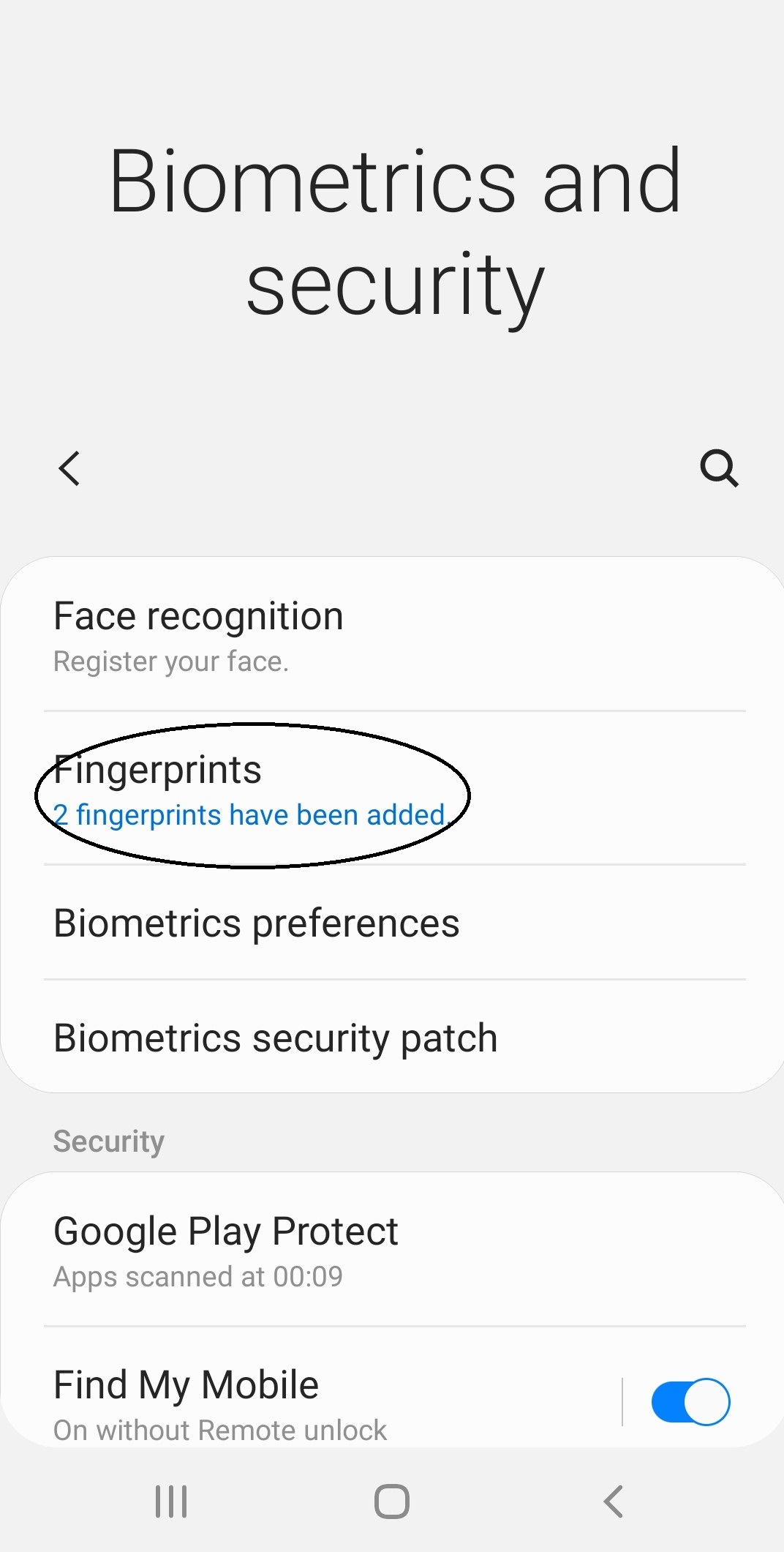This screenshot has width=784, height=1552.
Task: Tap the Back navigation key
Action: [x=613, y=1502]
